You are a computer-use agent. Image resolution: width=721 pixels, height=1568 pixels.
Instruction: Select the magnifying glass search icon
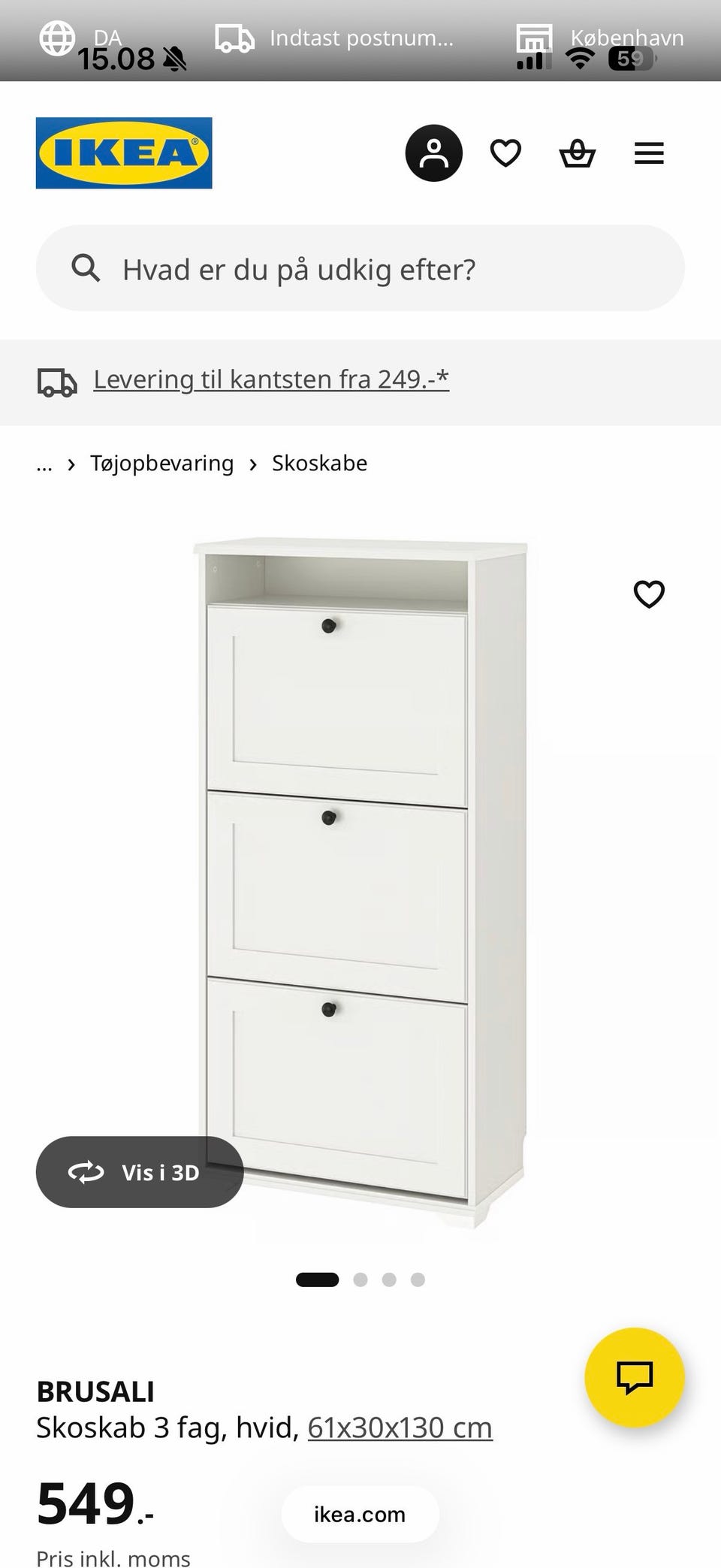[x=86, y=268]
